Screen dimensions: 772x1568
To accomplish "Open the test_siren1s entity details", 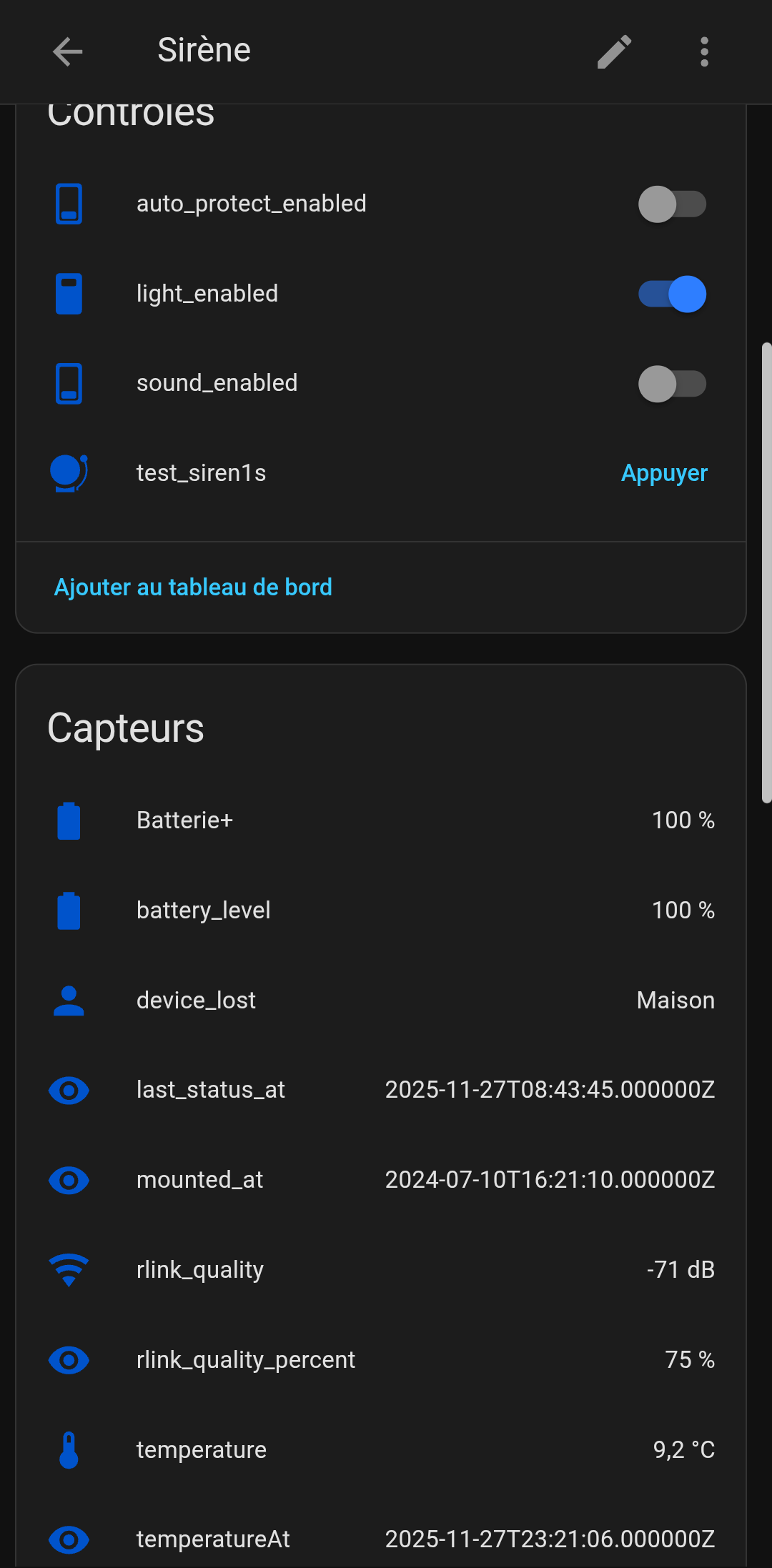I will click(201, 473).
